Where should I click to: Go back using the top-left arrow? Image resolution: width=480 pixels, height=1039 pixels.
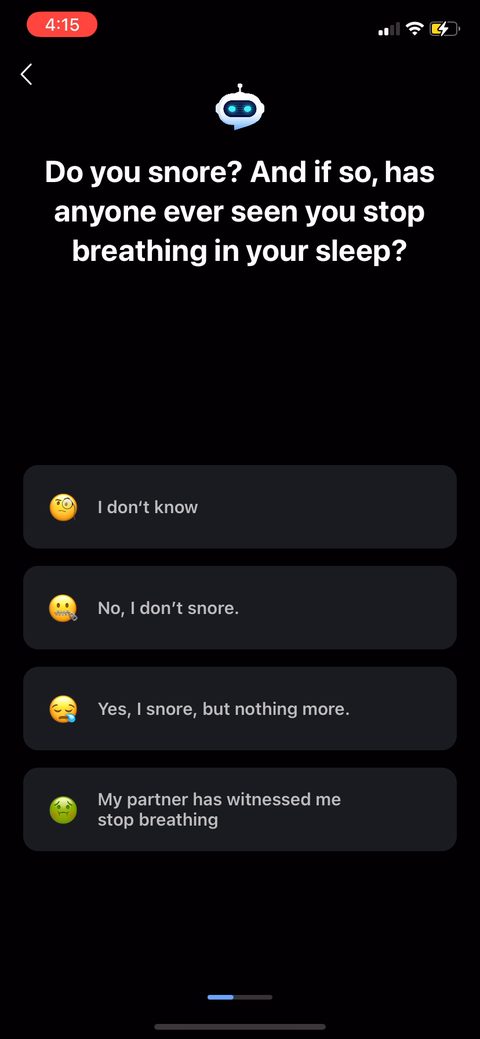(x=27, y=74)
